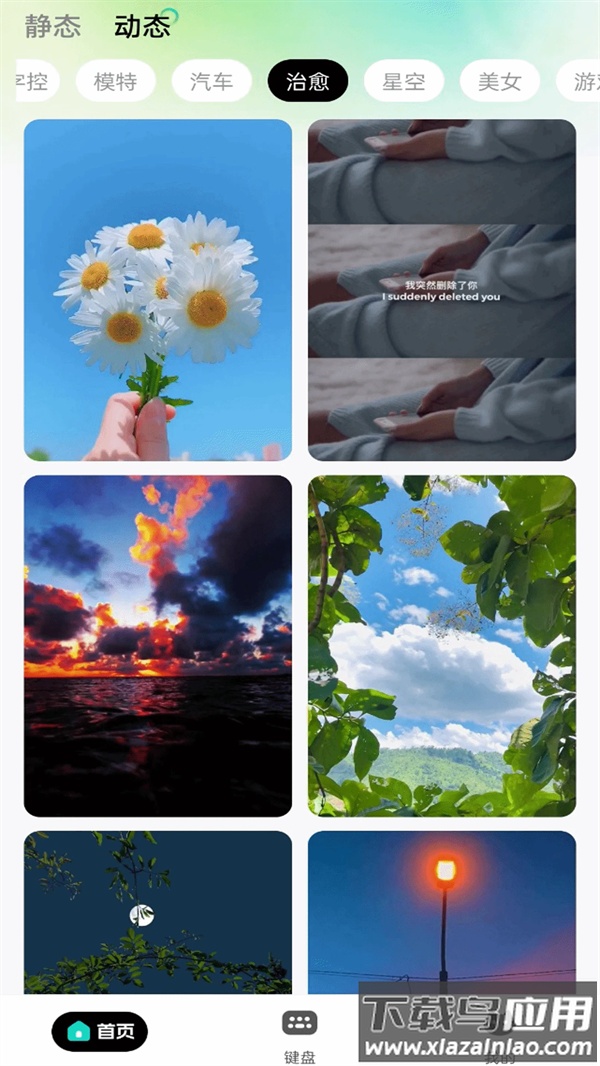
Task: Filter wallpapers by 模特
Action: [x=115, y=81]
